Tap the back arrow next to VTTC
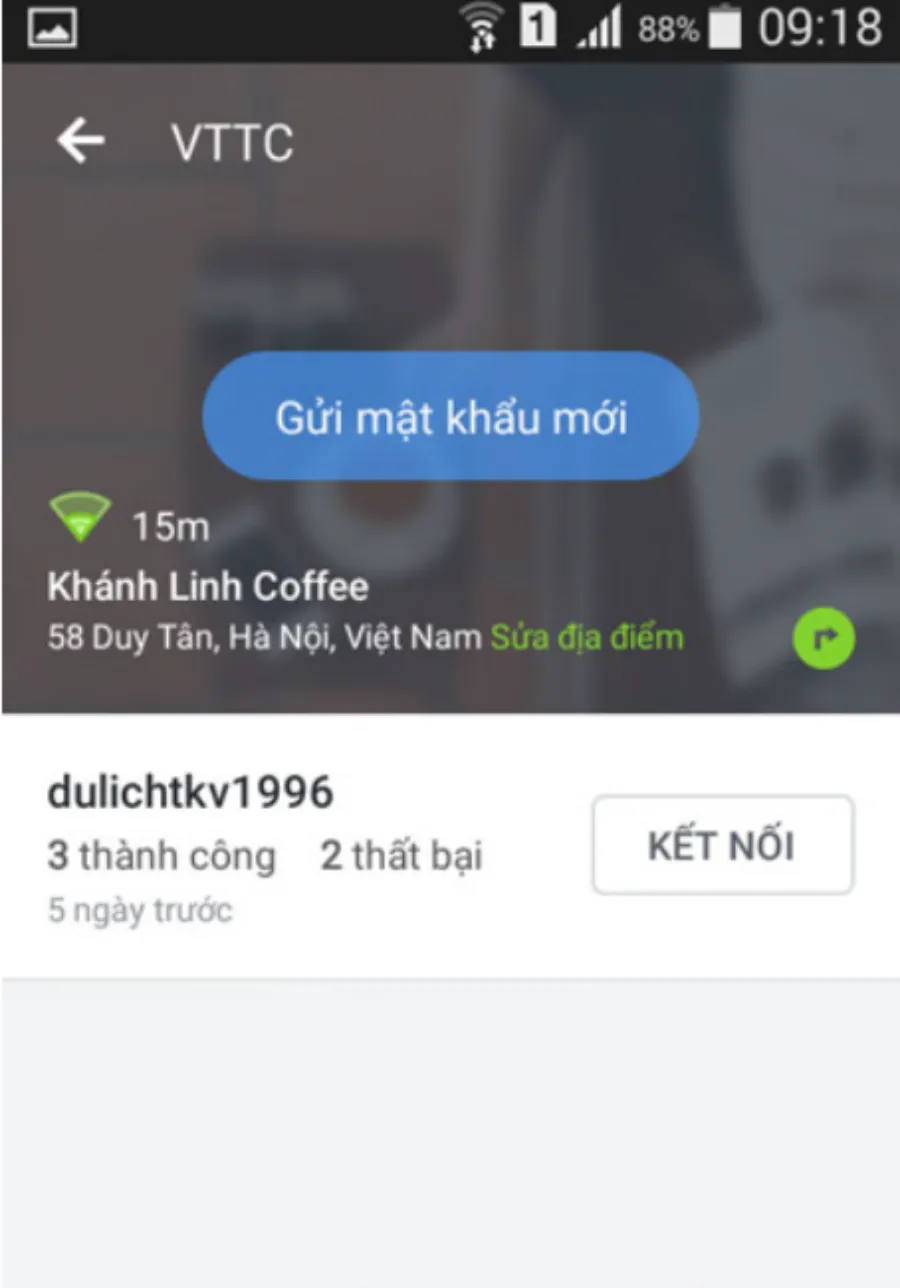Screen dimensions: 900x1288 pyautogui.click(x=79, y=139)
